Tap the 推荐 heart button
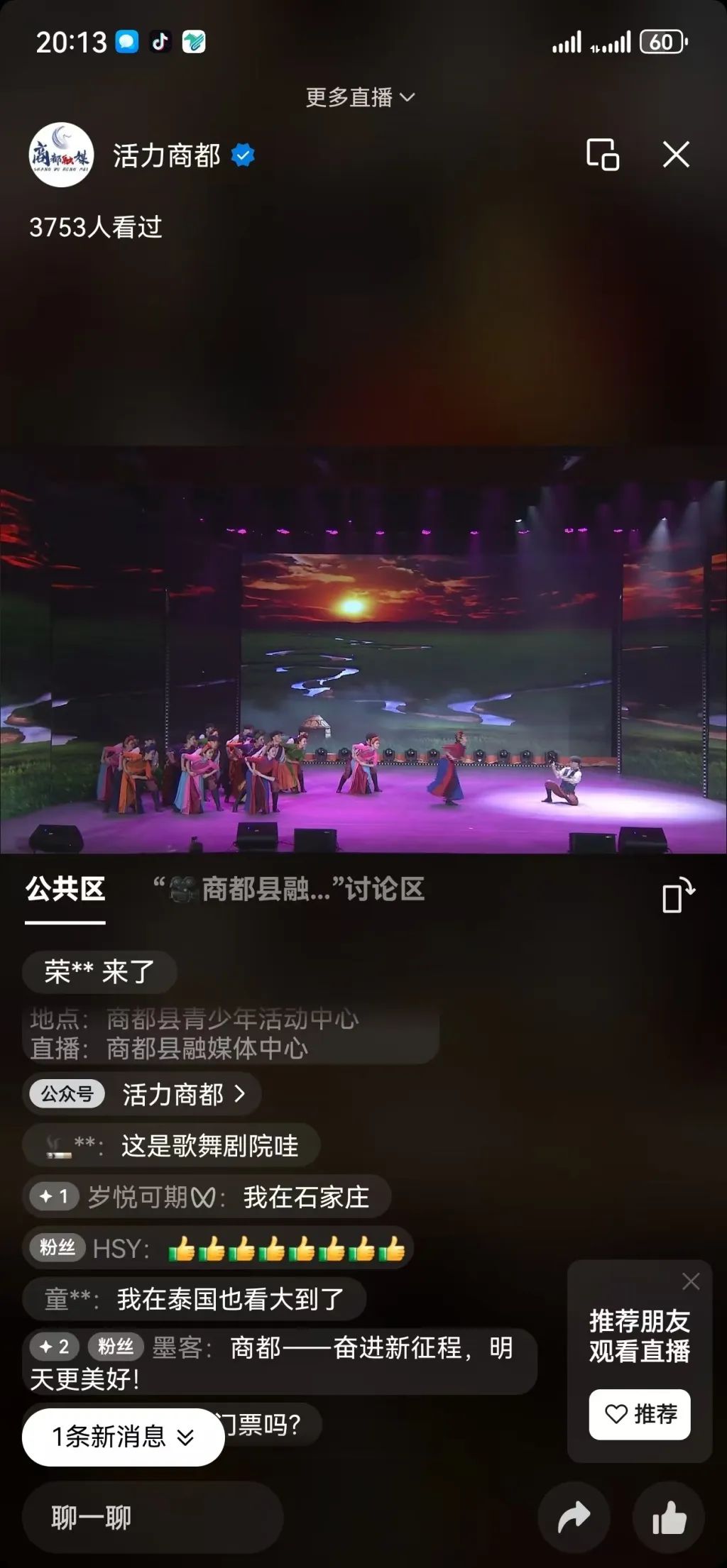Screen dimensions: 727x1568 (x=640, y=1414)
